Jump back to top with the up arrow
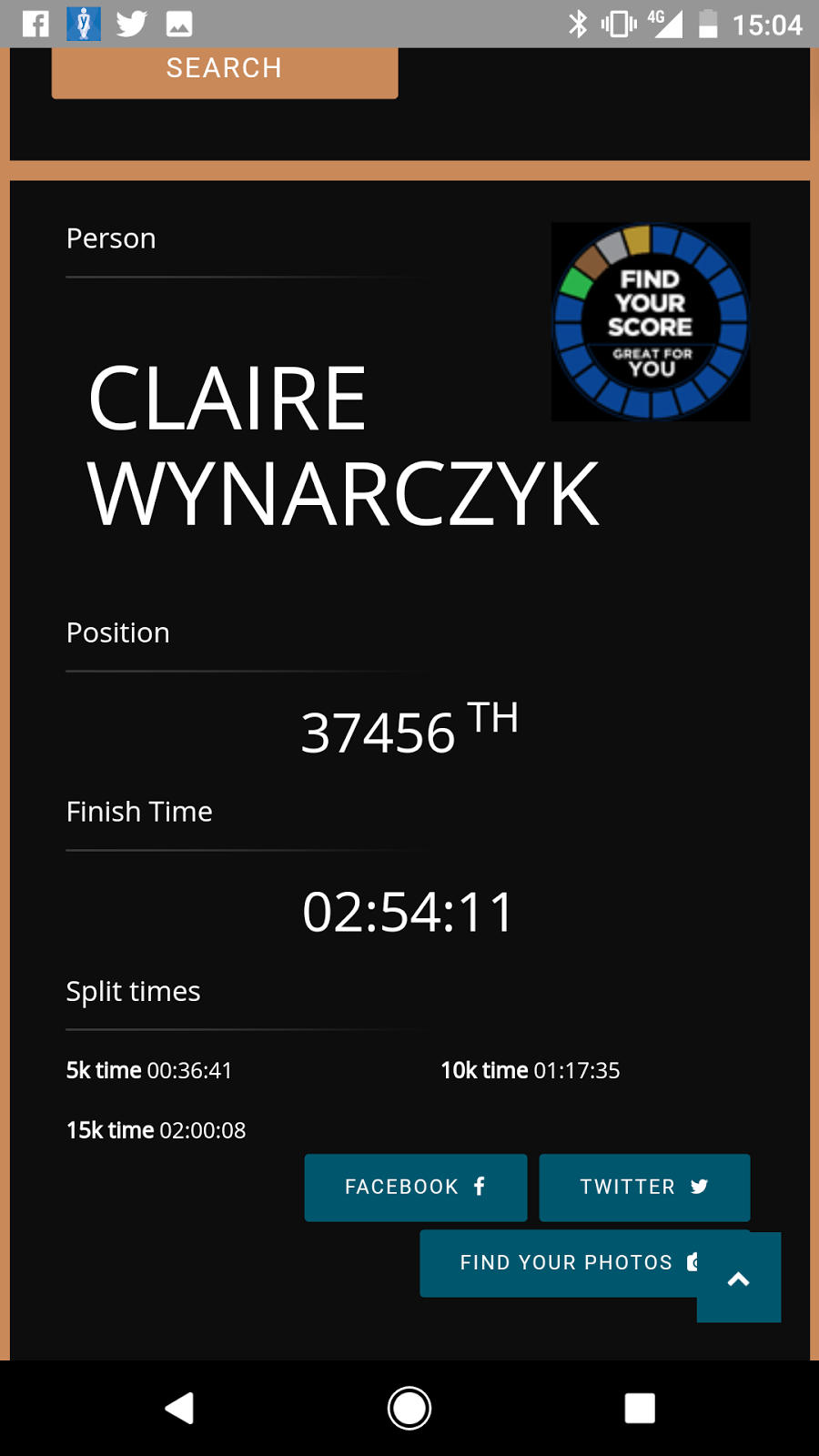 (x=739, y=1279)
